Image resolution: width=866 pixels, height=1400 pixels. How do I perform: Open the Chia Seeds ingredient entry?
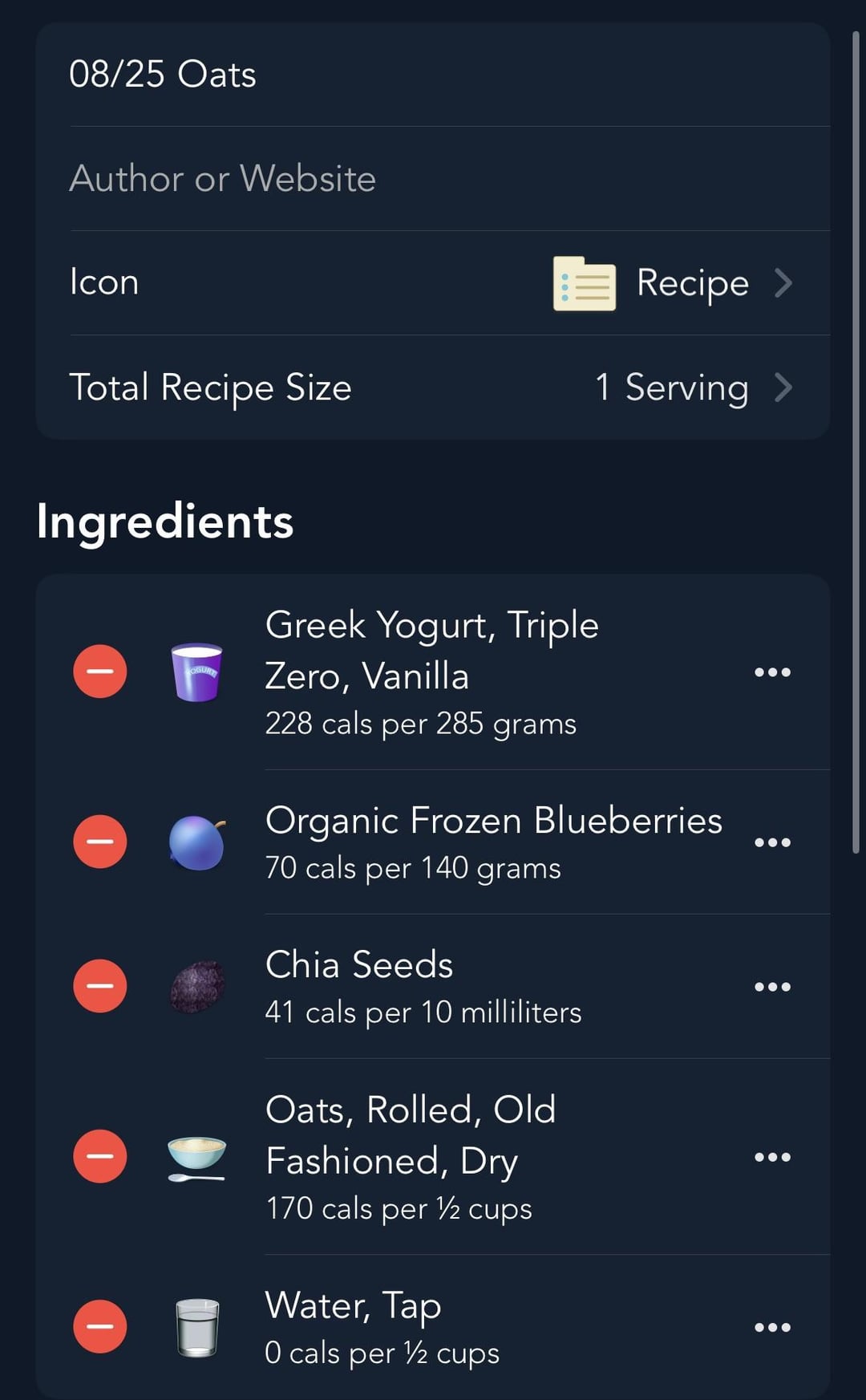433,987
